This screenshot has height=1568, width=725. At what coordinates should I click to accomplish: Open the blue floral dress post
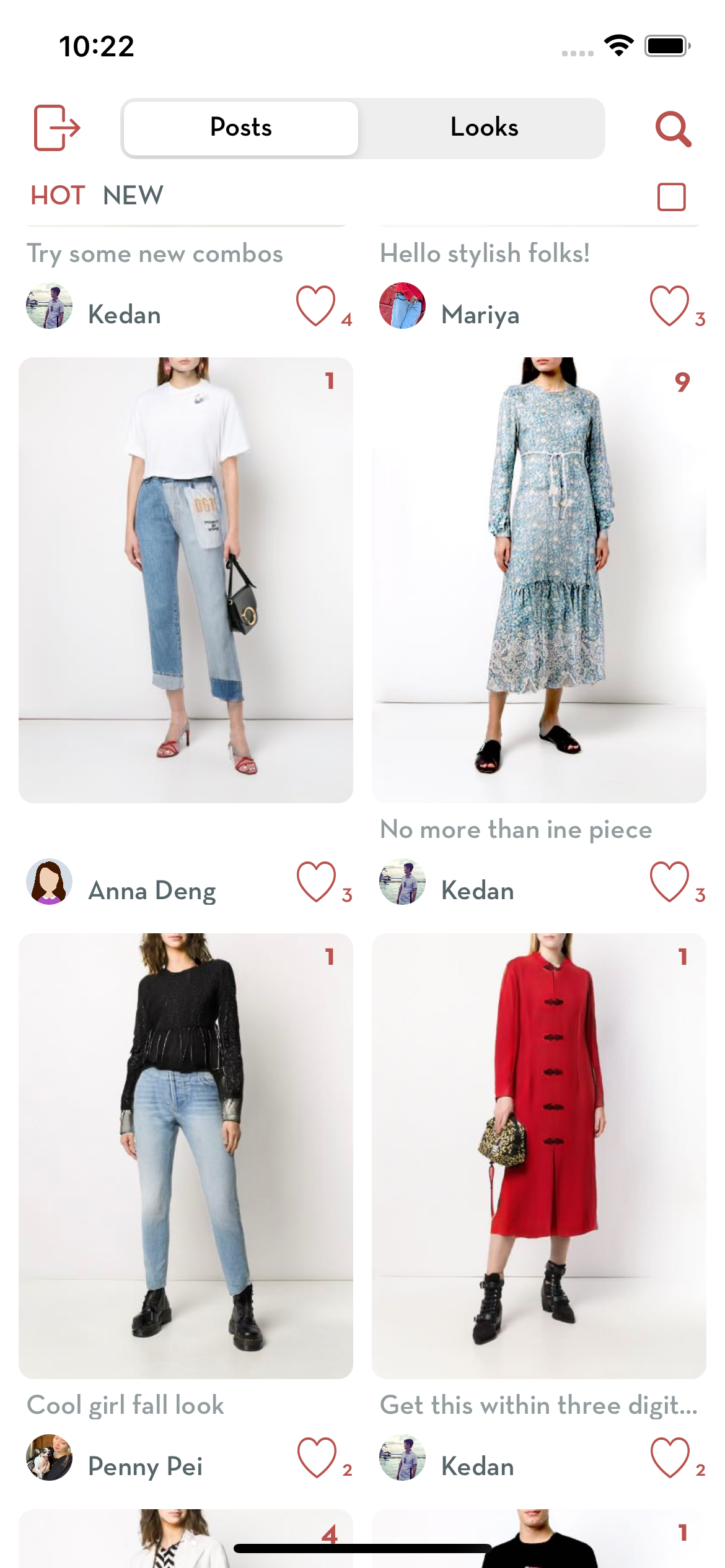538,580
